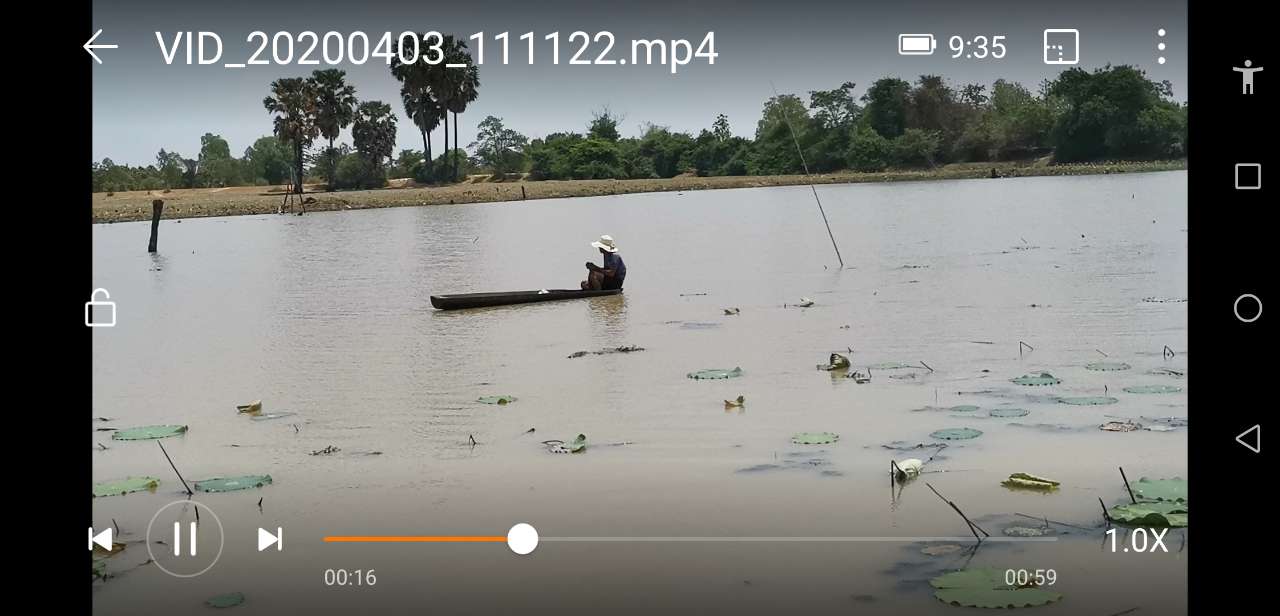The width and height of the screenshot is (1280, 616).
Task: Open the accessibility shortcut button
Action: [1247, 77]
